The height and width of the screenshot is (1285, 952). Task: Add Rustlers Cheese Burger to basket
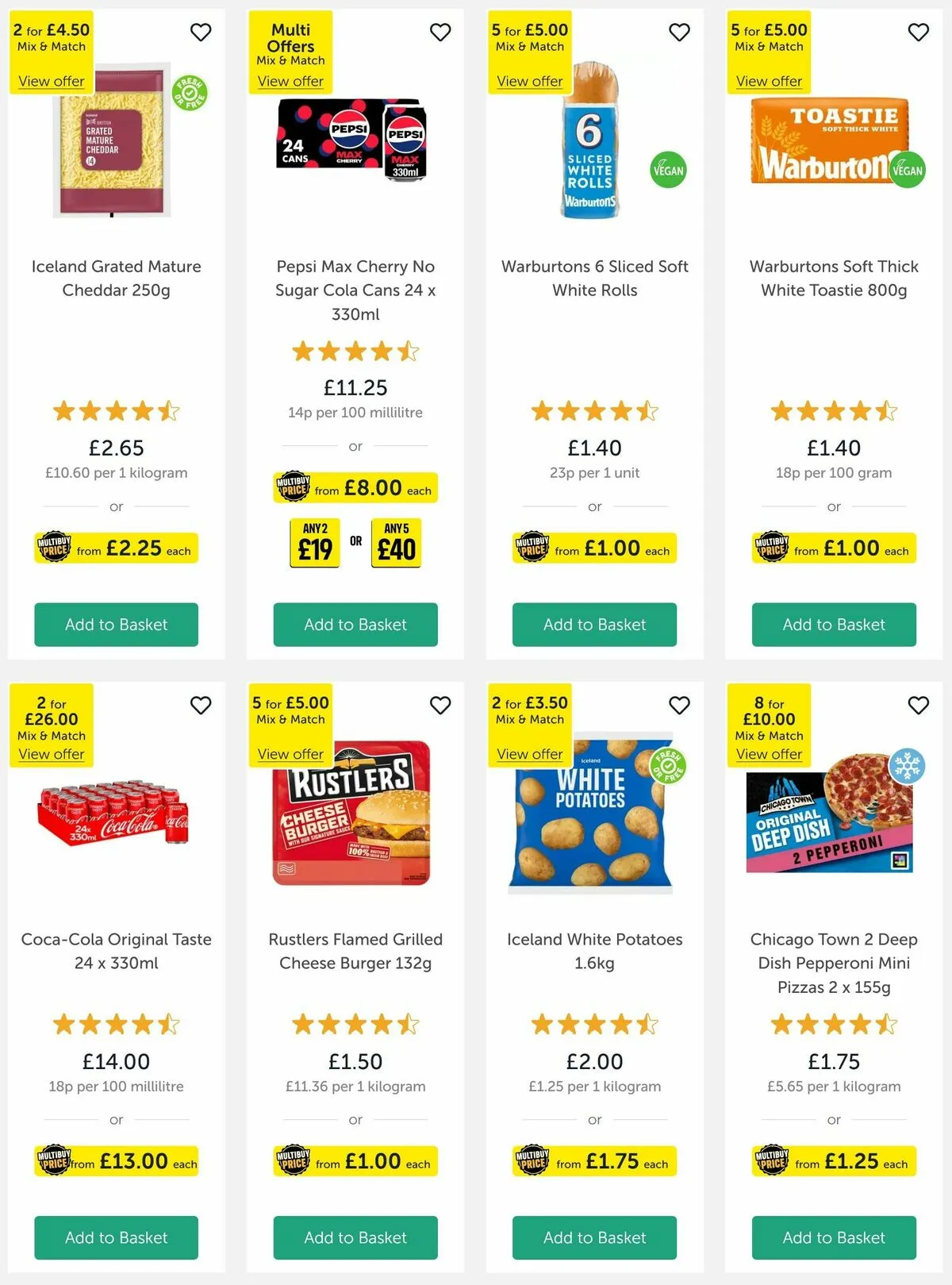(x=355, y=1237)
